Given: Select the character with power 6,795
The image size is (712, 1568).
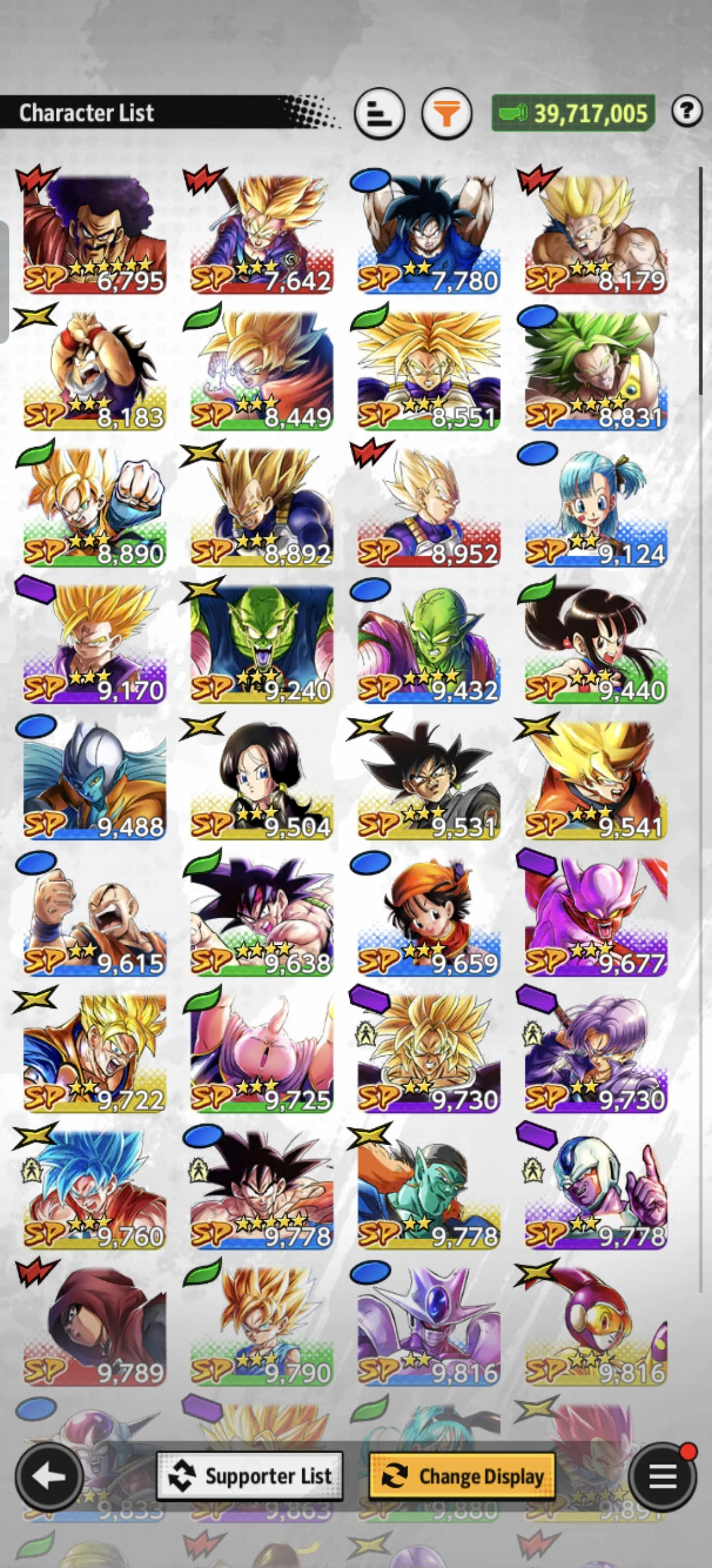Looking at the screenshot, I should point(95,234).
